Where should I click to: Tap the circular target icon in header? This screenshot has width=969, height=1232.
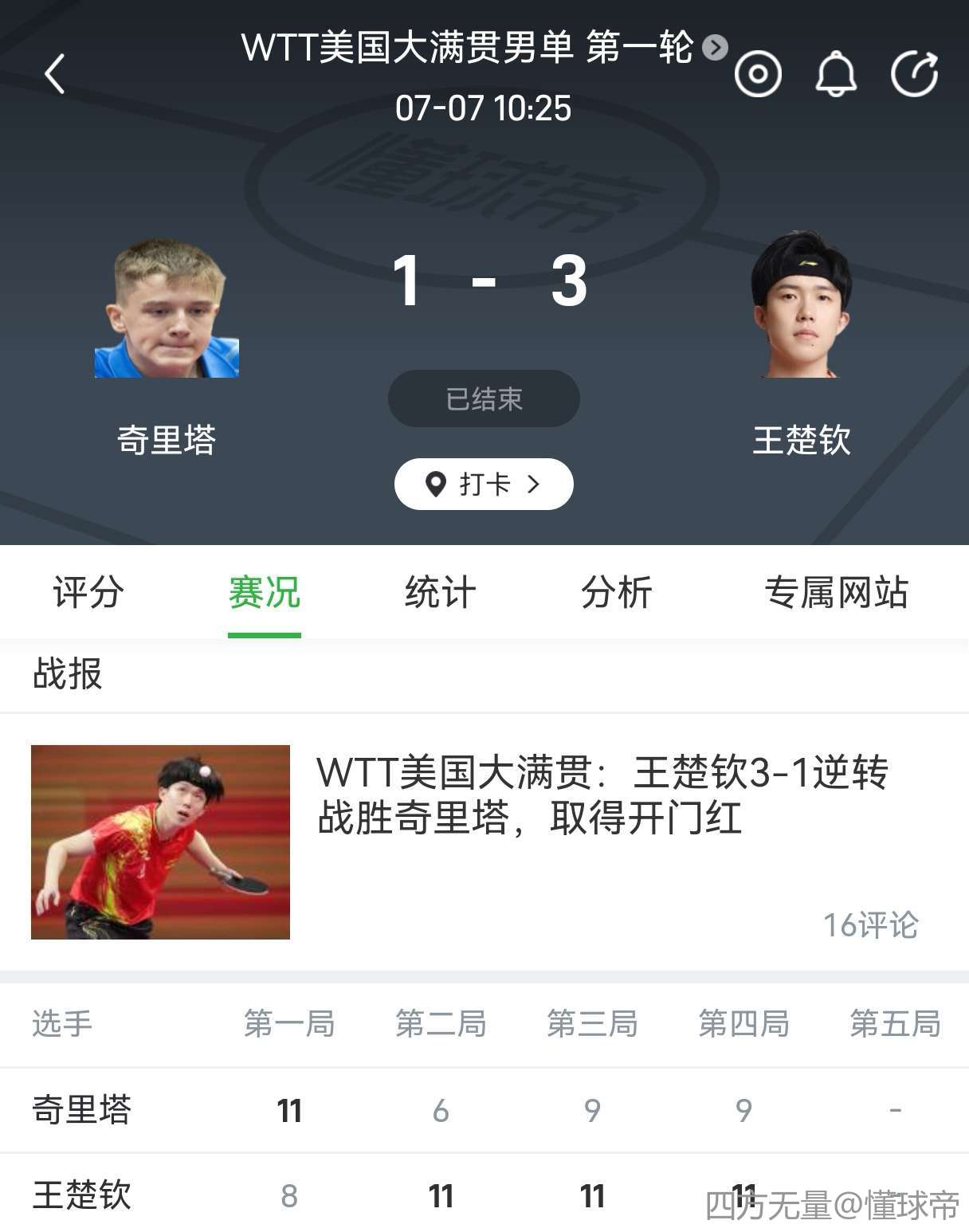[757, 75]
